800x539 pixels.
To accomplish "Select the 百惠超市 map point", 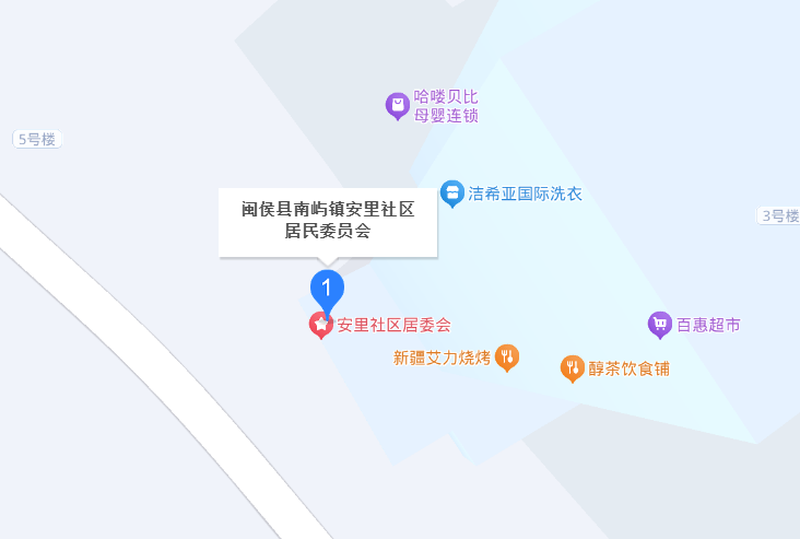I will click(x=660, y=324).
